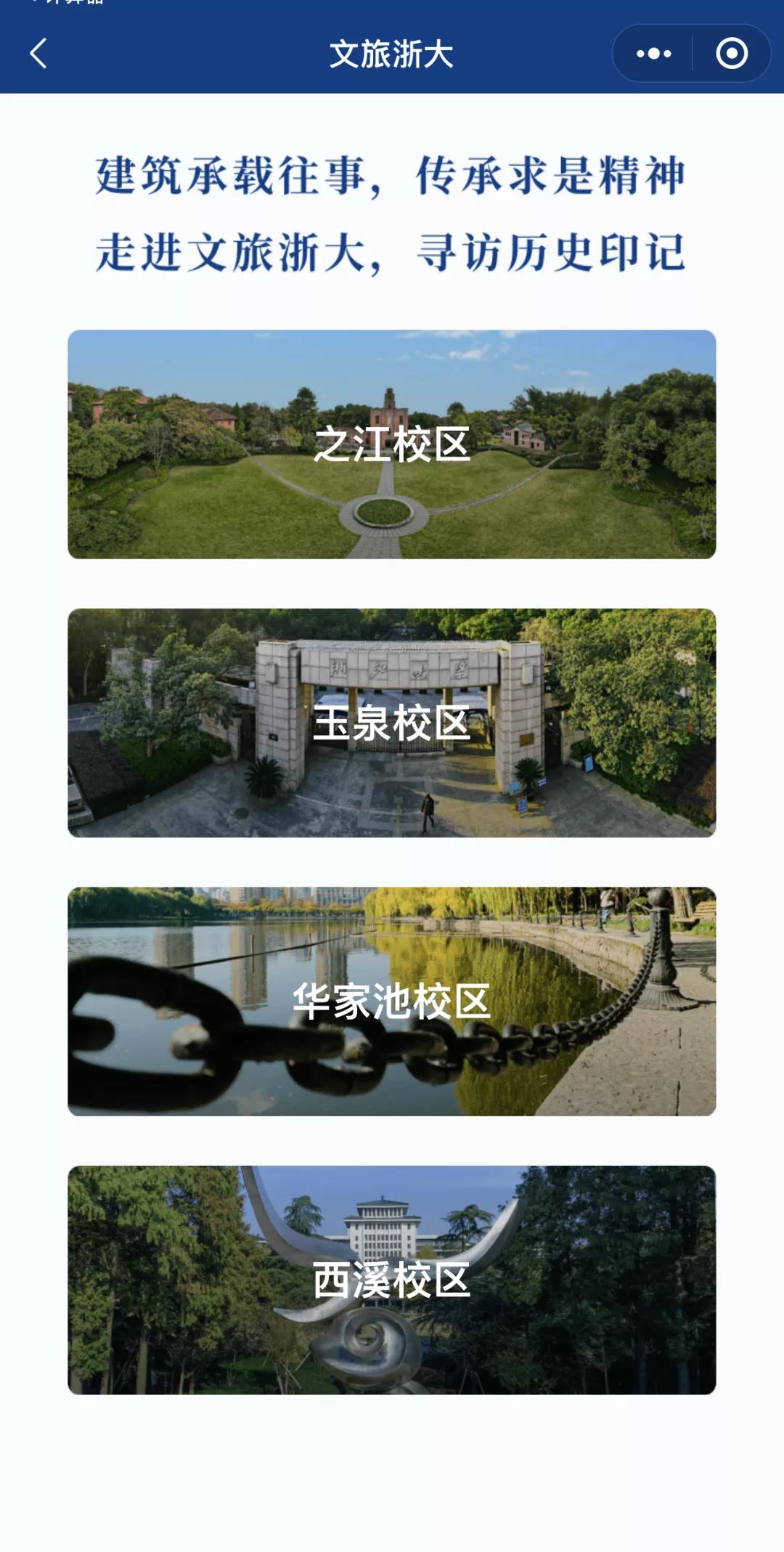Explore the 西溪校区 campus card
Image resolution: width=784 pixels, height=1552 pixels.
click(392, 1280)
